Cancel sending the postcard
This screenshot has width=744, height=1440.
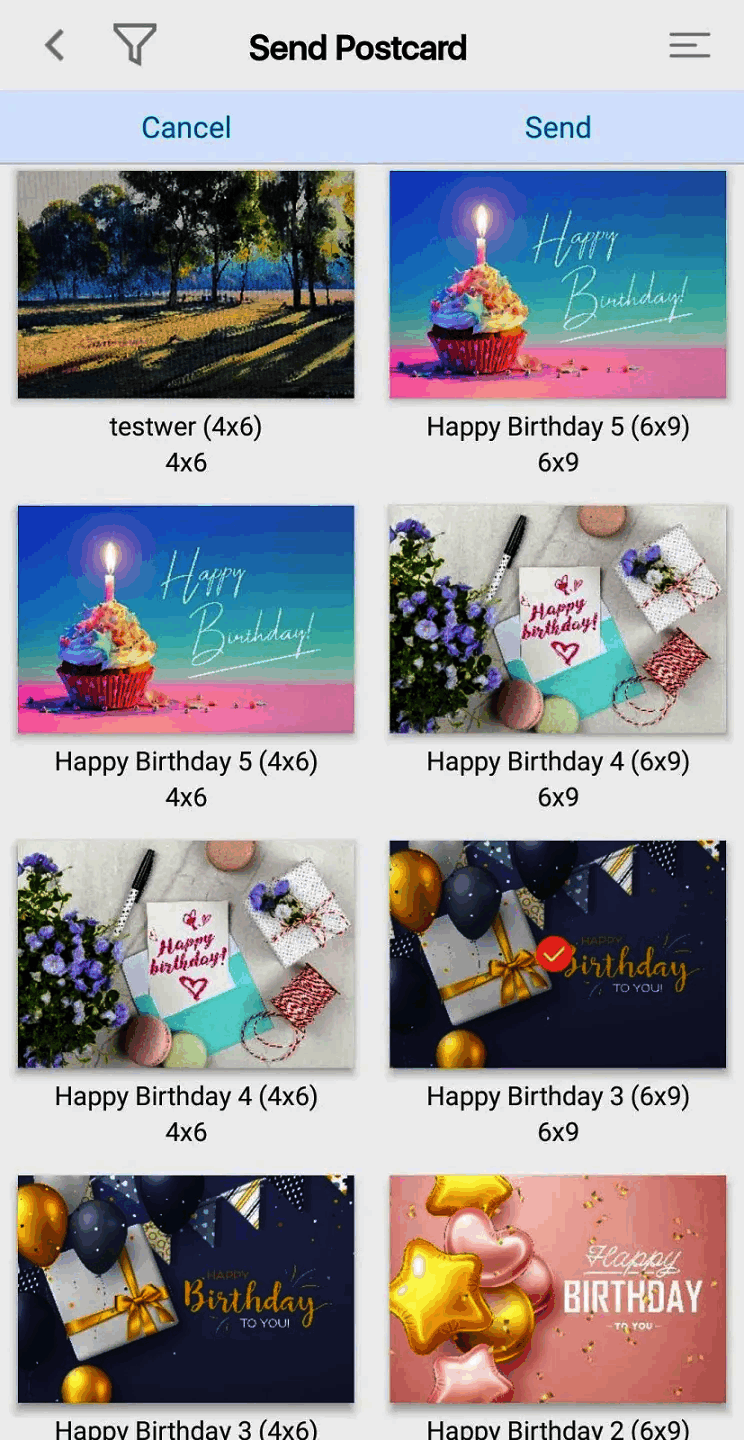(186, 127)
